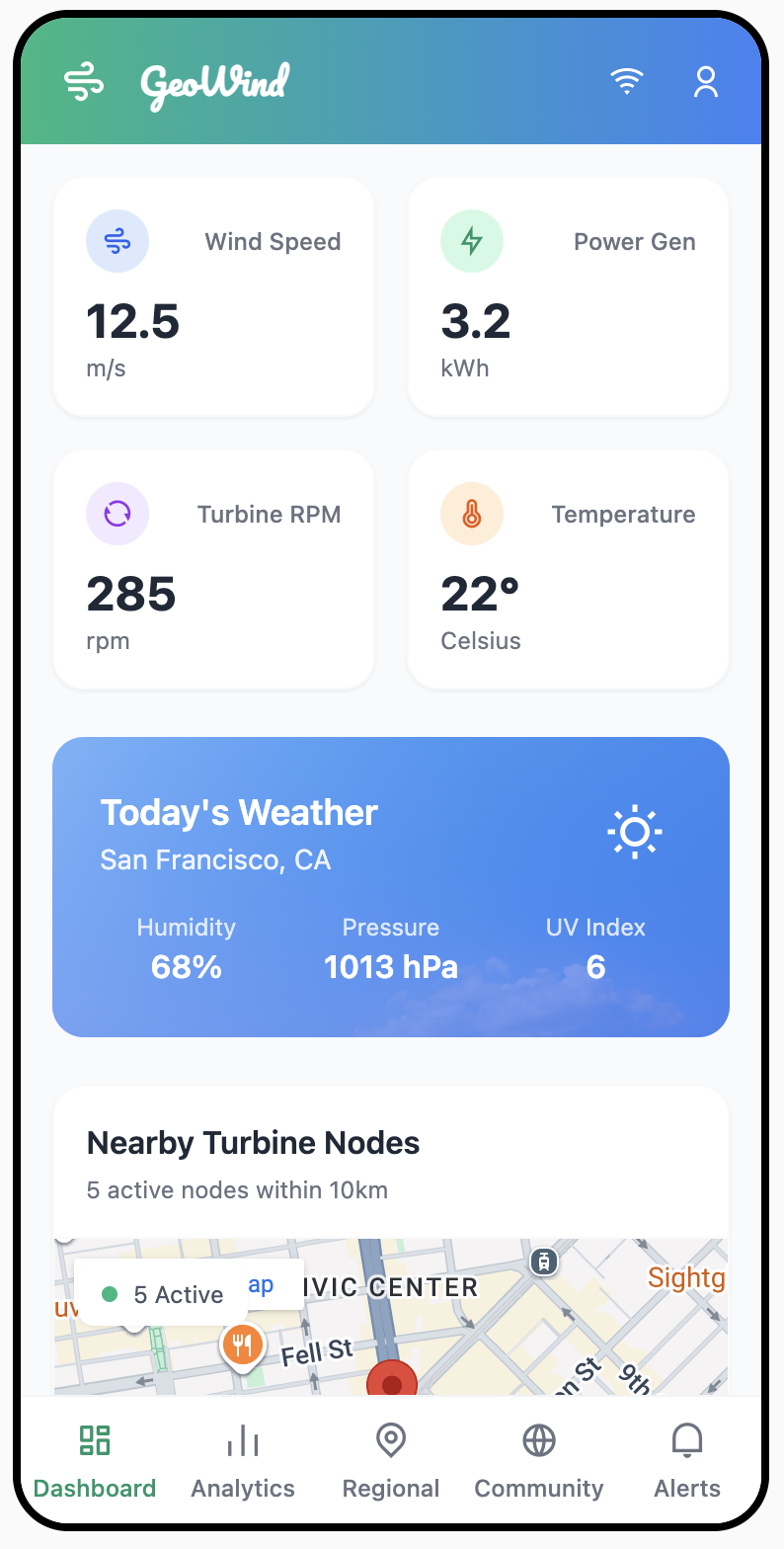Open the Power Gen card
The image size is (784, 1549).
pos(568,297)
